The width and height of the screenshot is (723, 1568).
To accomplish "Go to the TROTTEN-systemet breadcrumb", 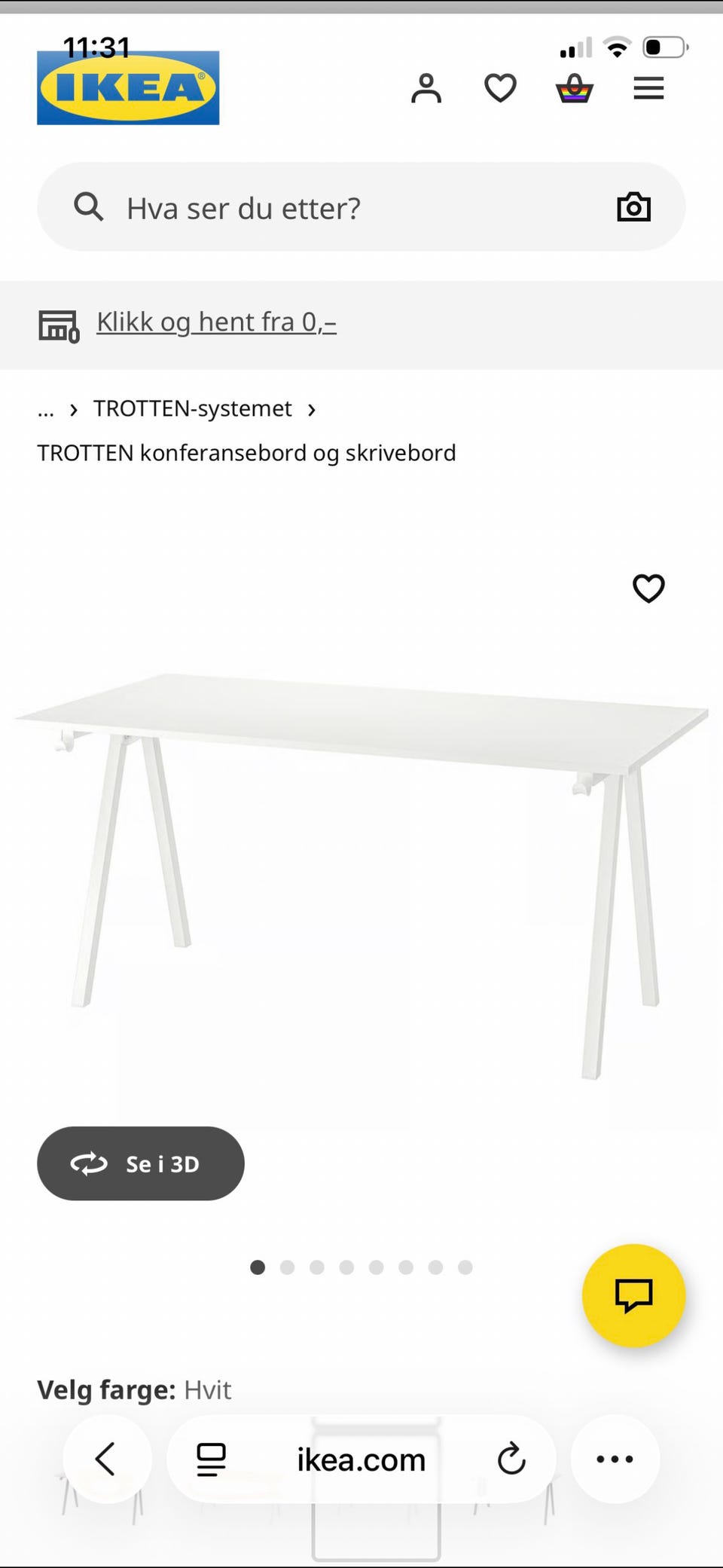I will pyautogui.click(x=192, y=409).
